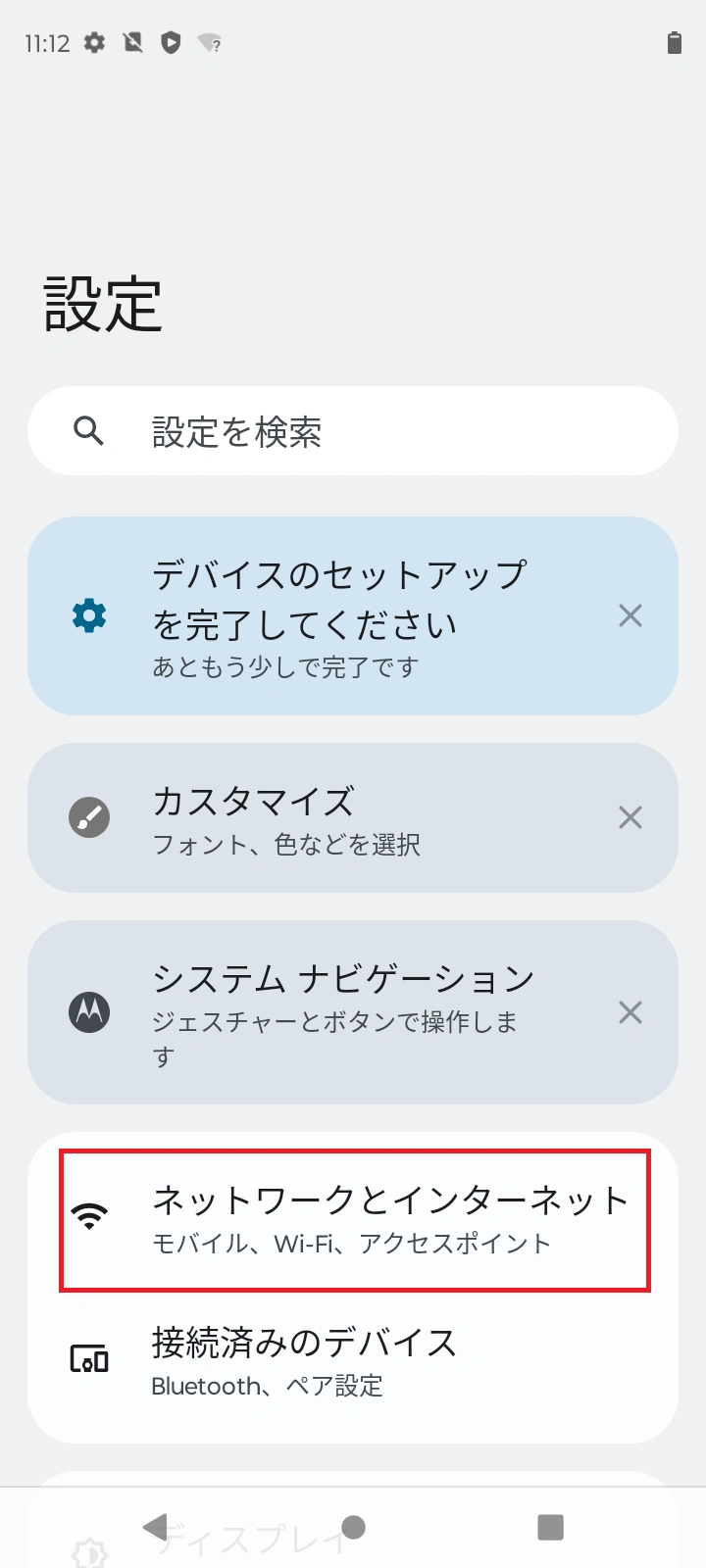
Task: Go to the home screen
Action: pyautogui.click(x=353, y=1527)
